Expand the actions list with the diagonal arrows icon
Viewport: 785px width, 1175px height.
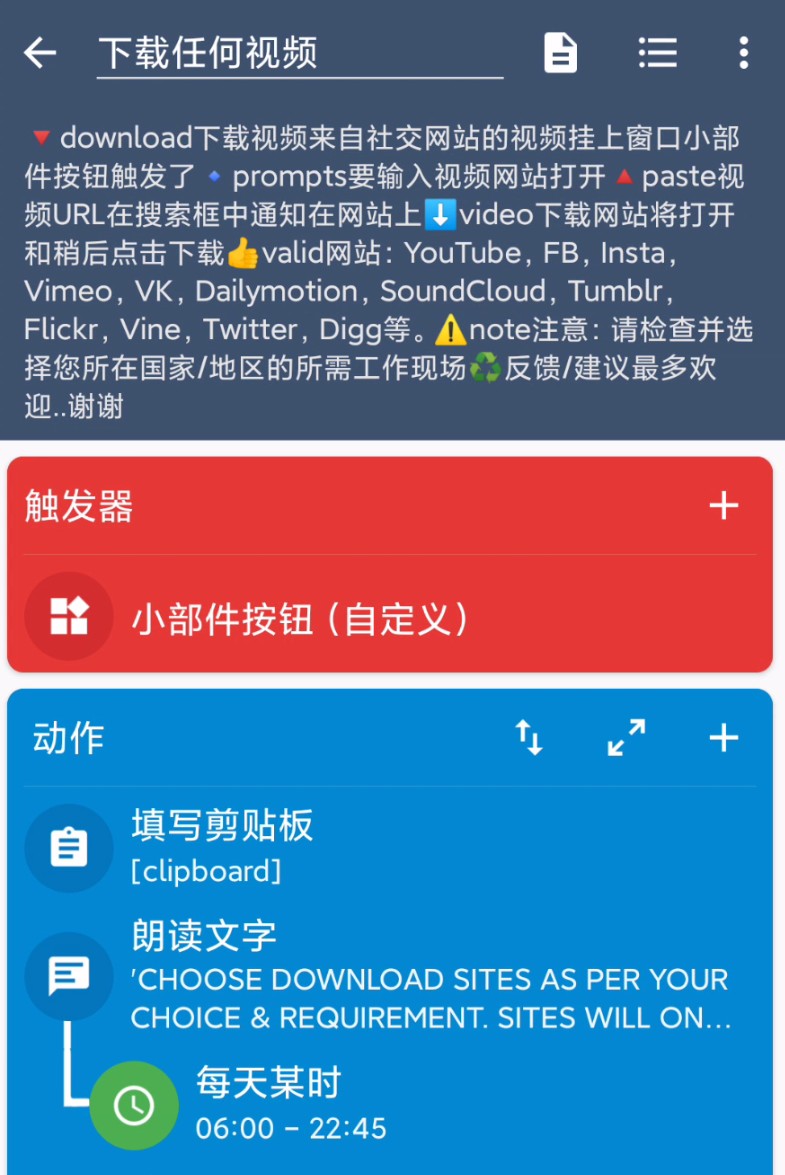[x=626, y=737]
